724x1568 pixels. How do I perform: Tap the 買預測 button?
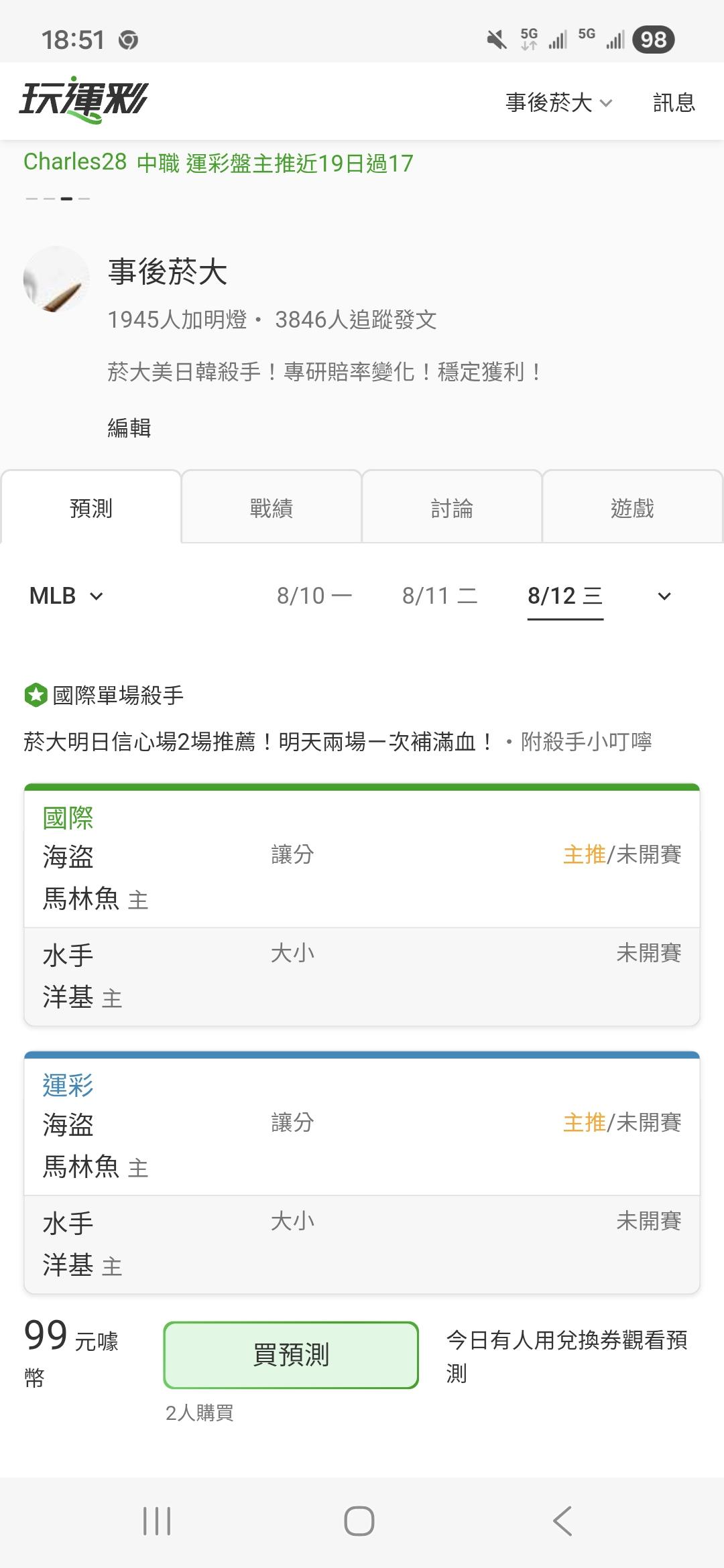(291, 1354)
